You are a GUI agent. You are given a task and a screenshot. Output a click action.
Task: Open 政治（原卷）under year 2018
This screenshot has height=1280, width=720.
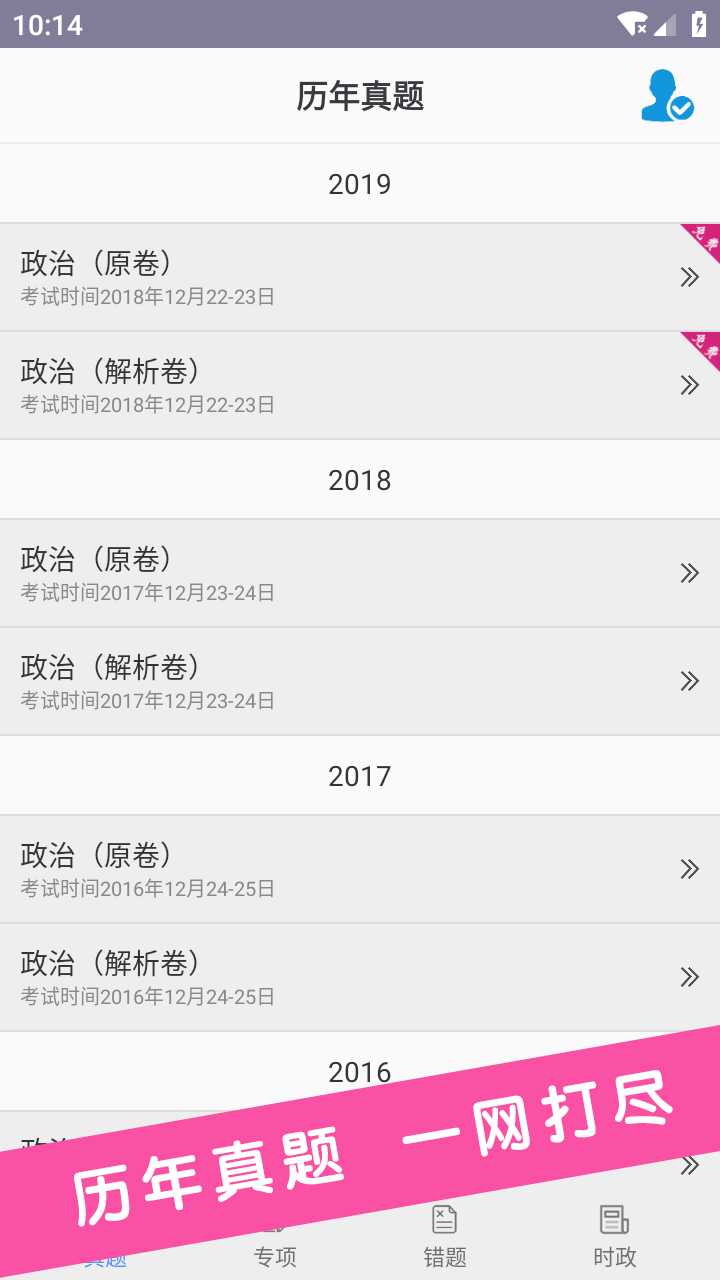(x=360, y=572)
